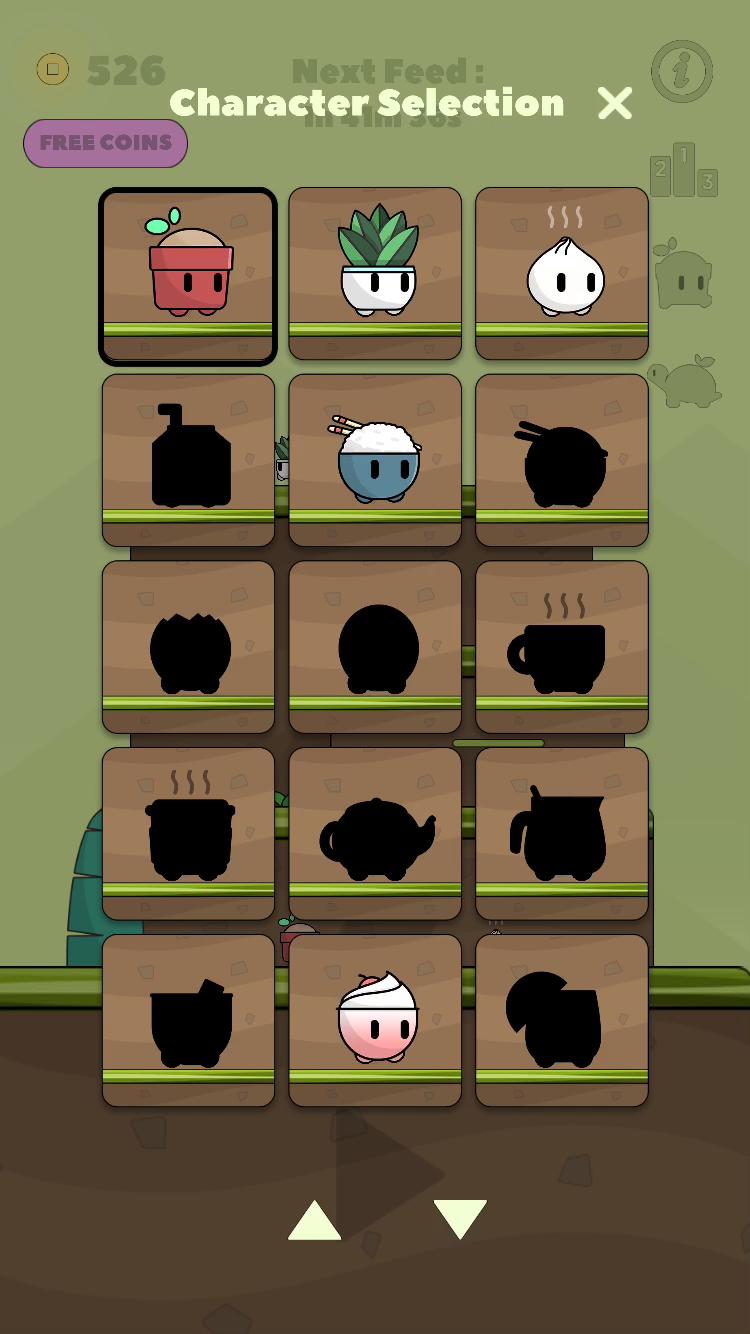The width and height of the screenshot is (750, 1334).
Task: Select the red flower pot character
Action: pyautogui.click(x=188, y=275)
